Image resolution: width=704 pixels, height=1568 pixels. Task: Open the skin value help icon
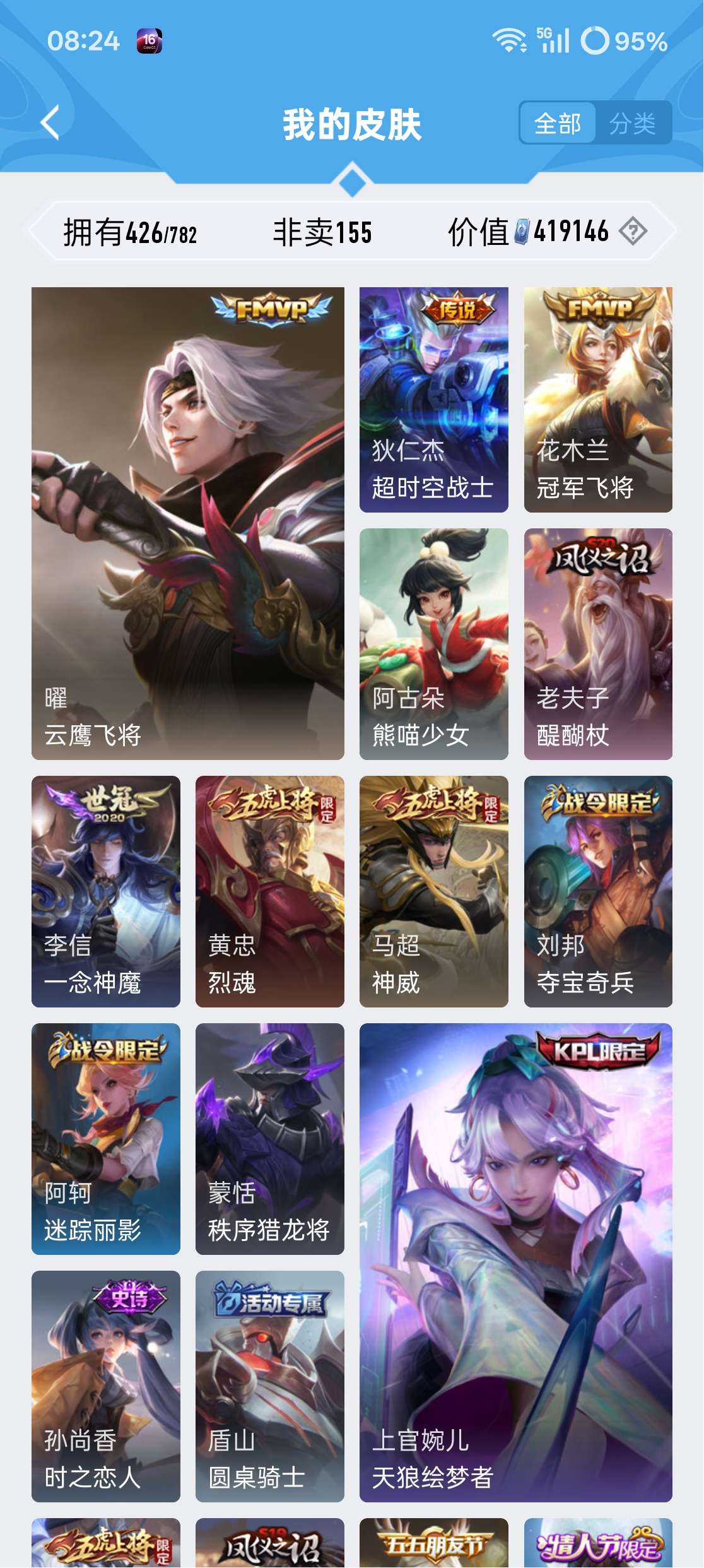pyautogui.click(x=633, y=232)
